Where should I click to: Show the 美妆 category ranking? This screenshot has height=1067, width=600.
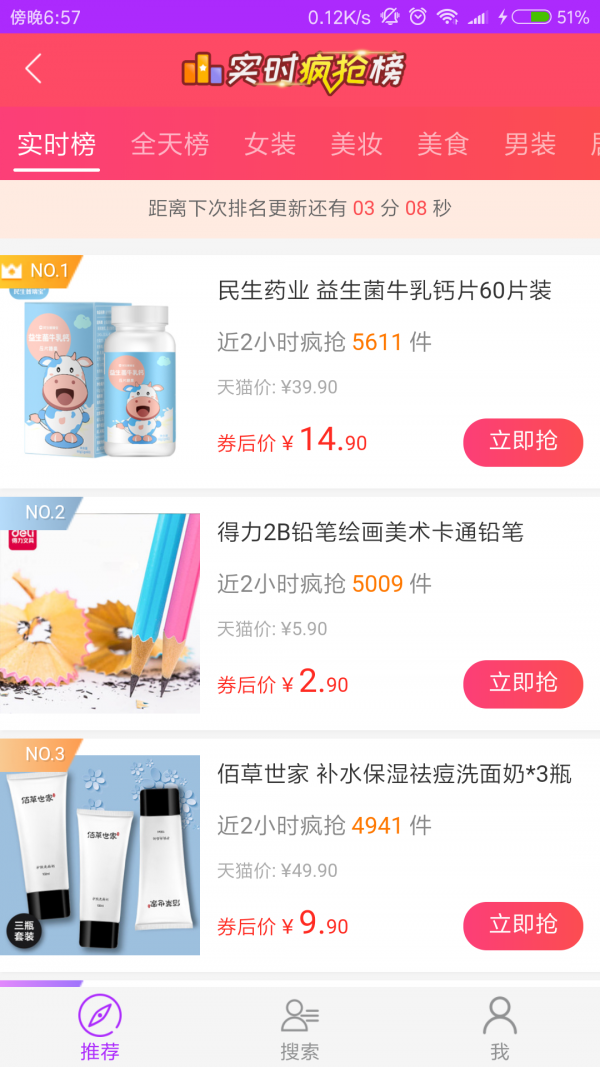pos(357,144)
